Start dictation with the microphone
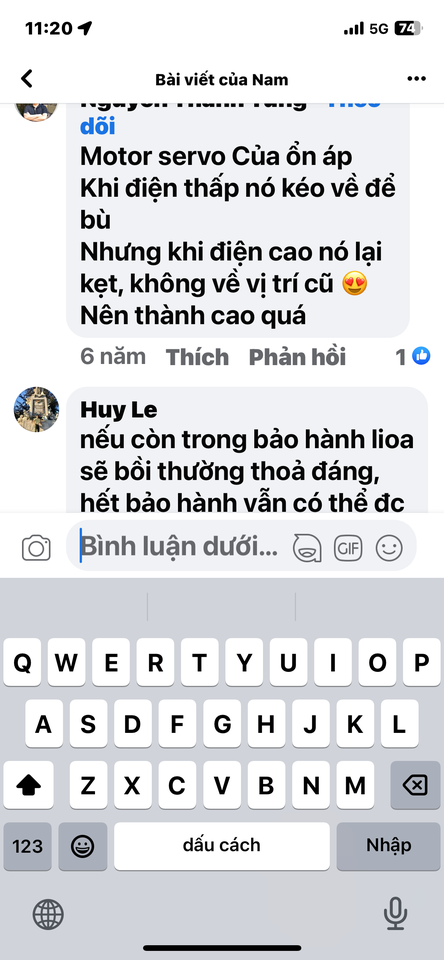The width and height of the screenshot is (444, 960). pos(395,914)
